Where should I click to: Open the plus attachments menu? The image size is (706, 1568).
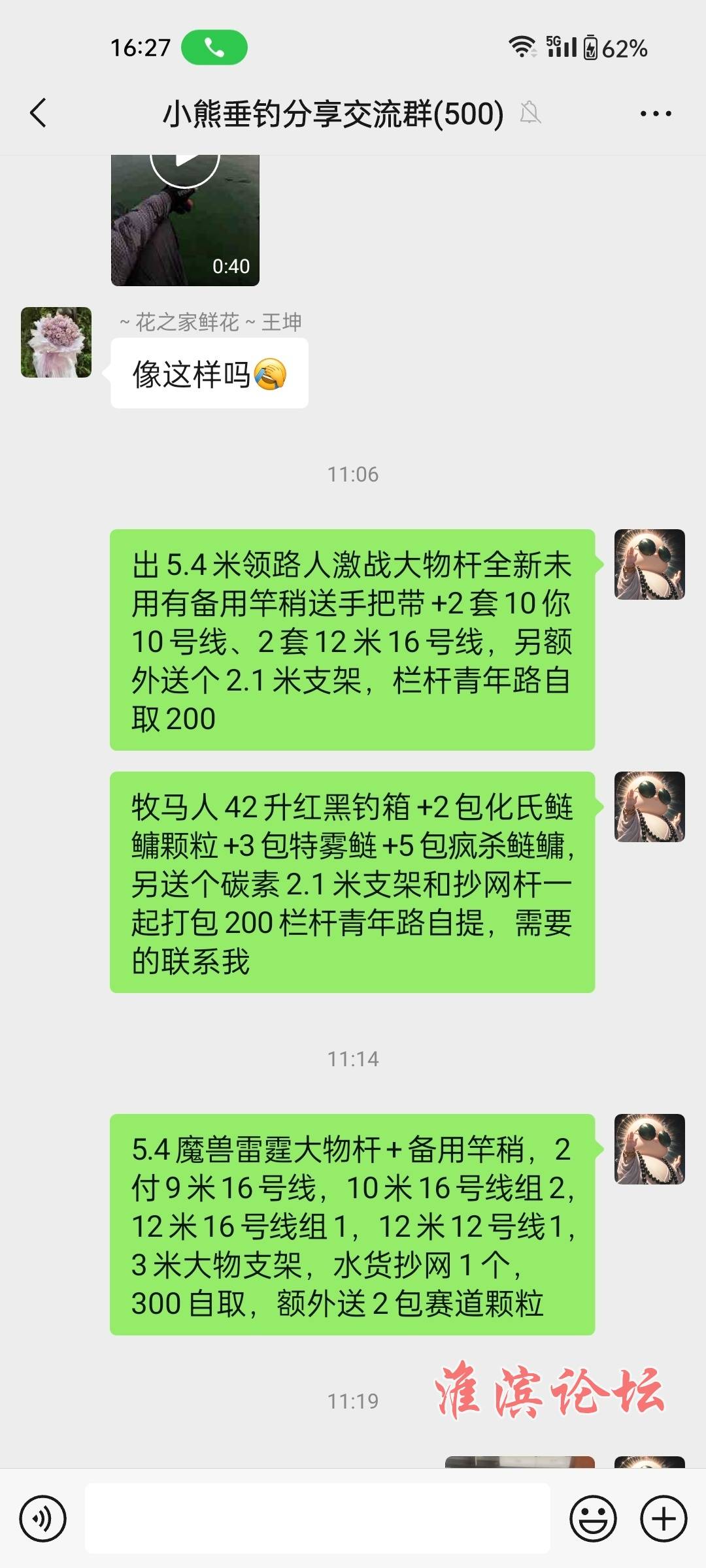[x=663, y=1519]
